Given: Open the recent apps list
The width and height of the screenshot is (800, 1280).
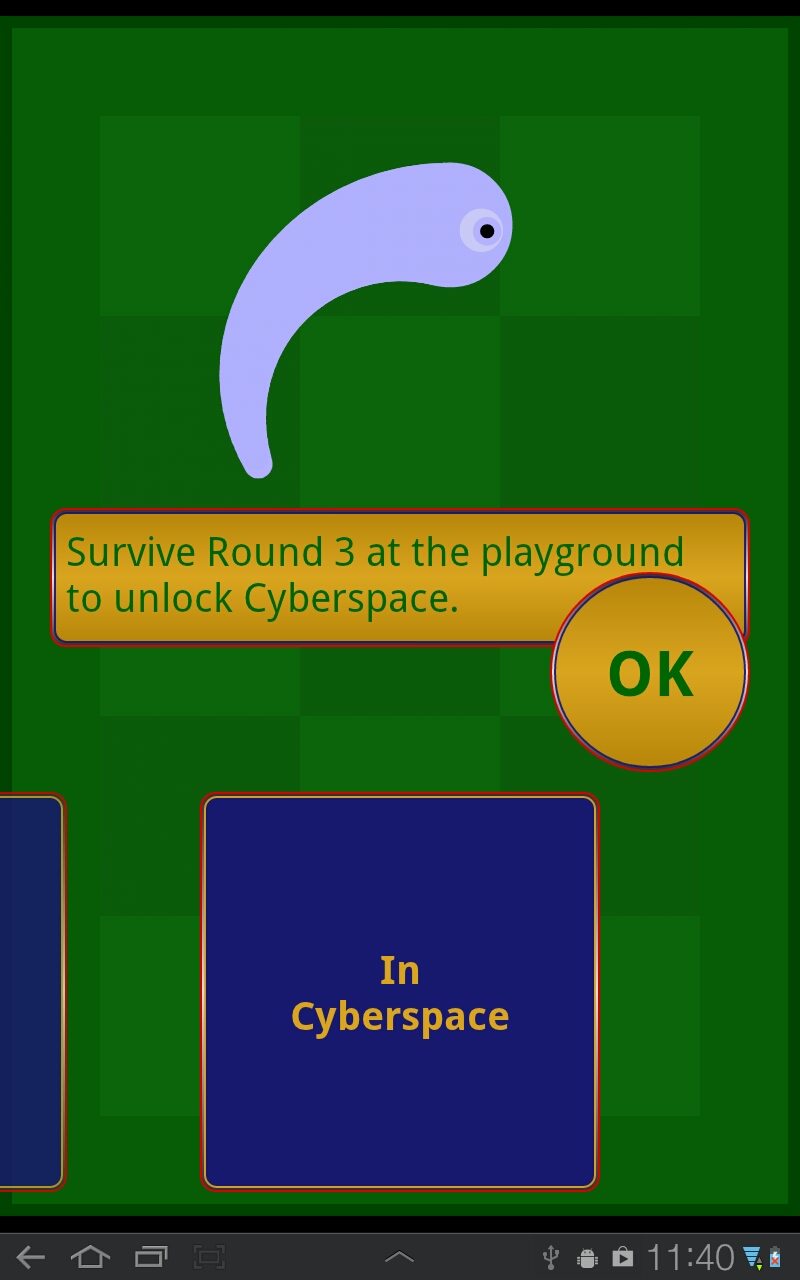Looking at the screenshot, I should 151,1257.
